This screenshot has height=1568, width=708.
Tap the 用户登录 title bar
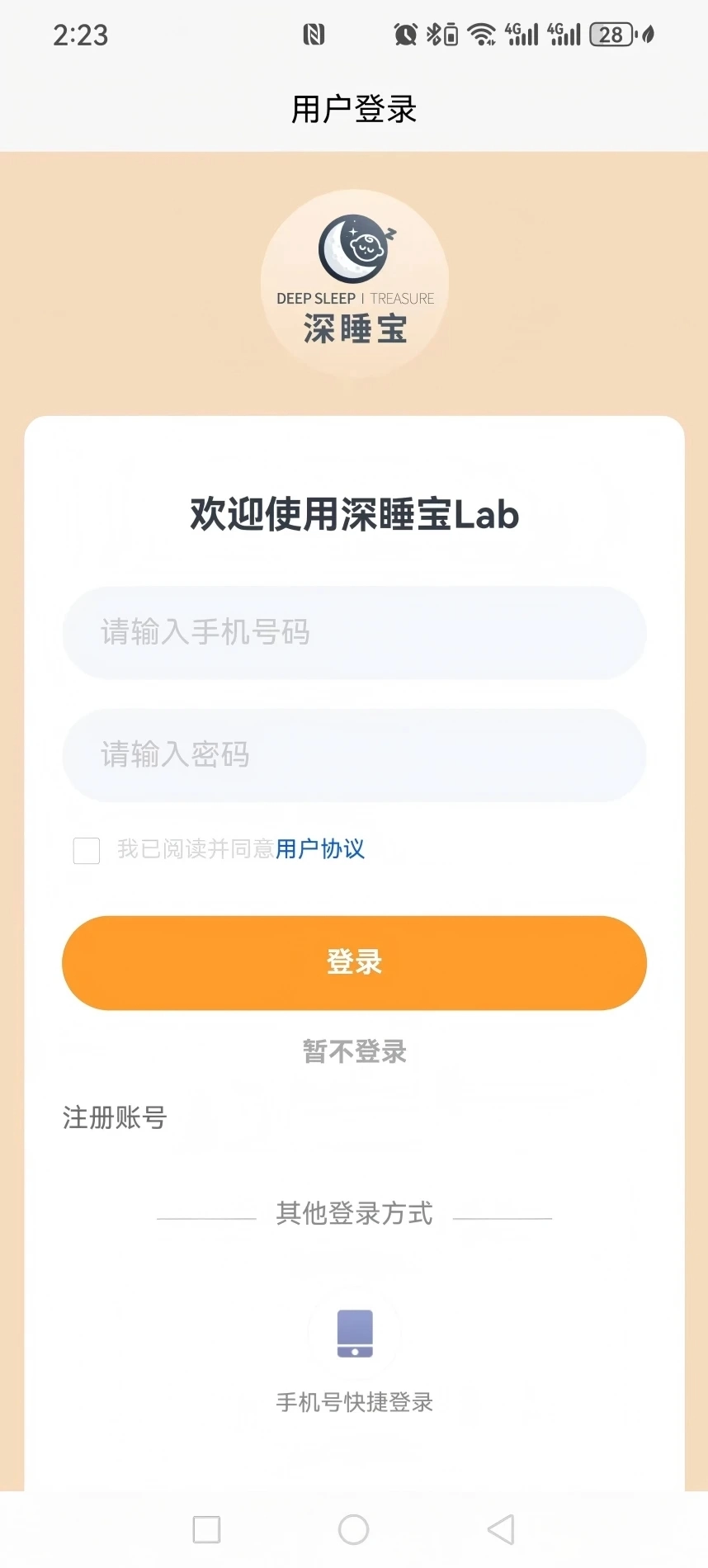pyautogui.click(x=354, y=108)
